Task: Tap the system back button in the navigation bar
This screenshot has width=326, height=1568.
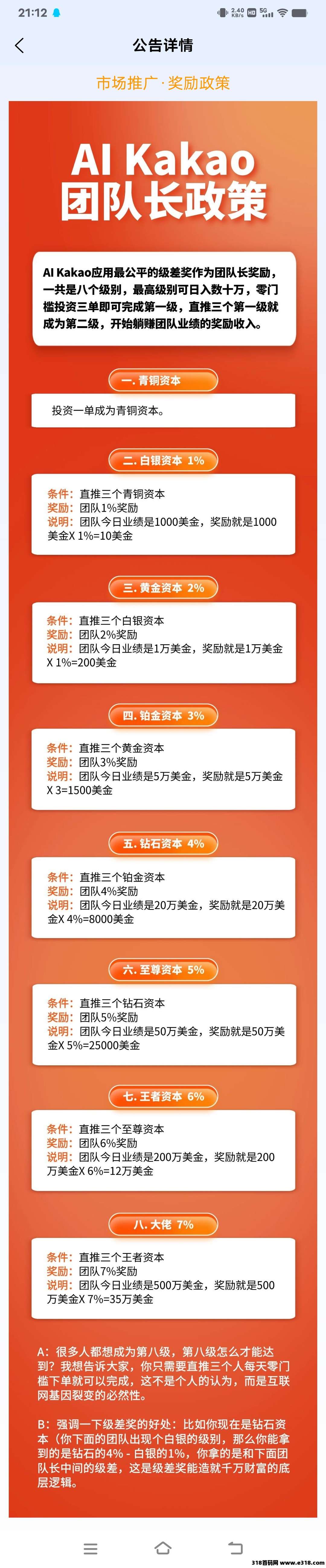Action: point(235,1548)
